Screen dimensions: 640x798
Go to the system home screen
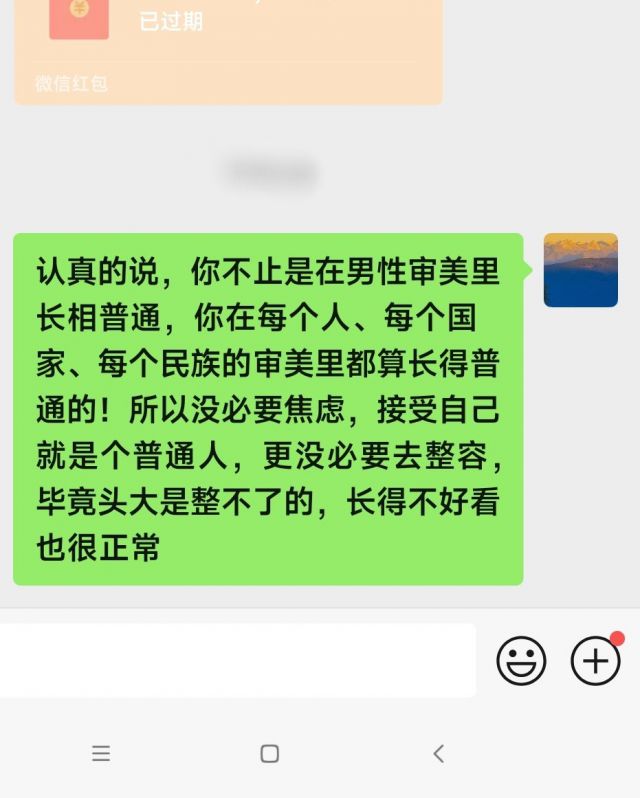[269, 754]
